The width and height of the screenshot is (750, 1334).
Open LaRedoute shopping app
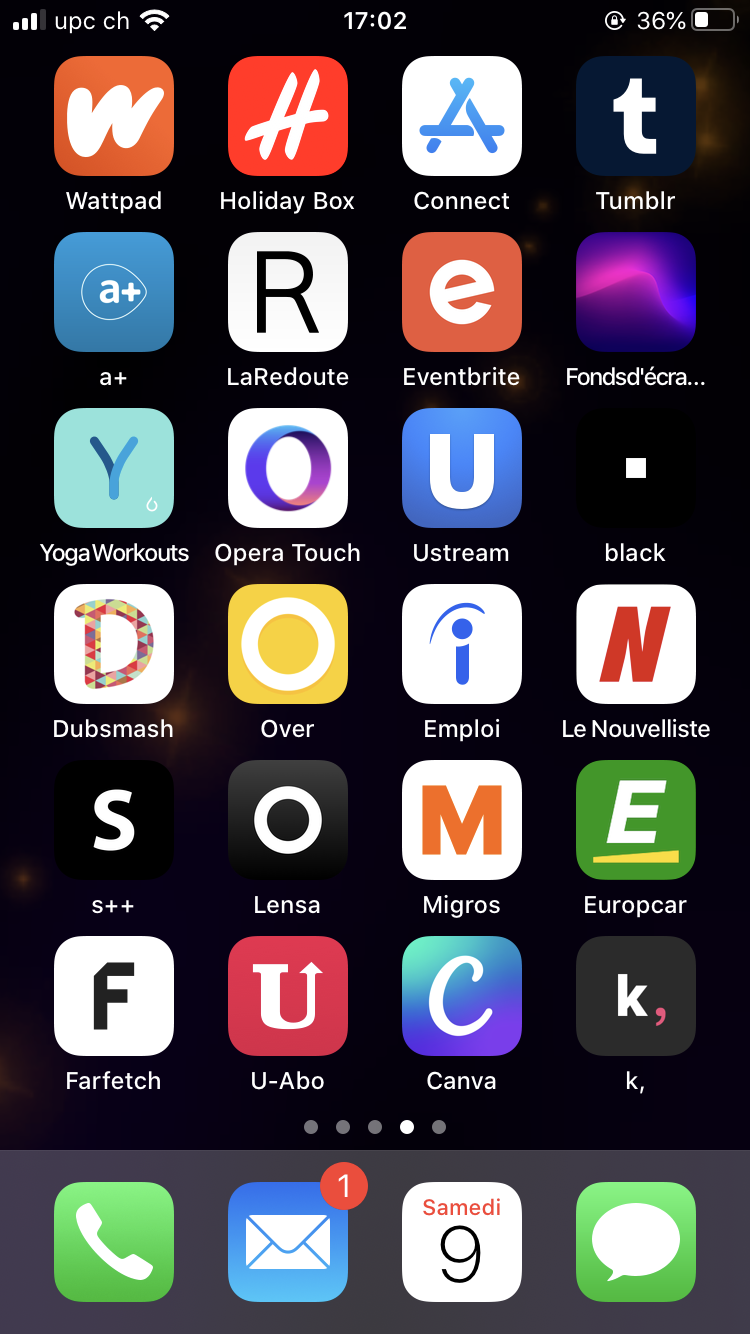coord(288,292)
